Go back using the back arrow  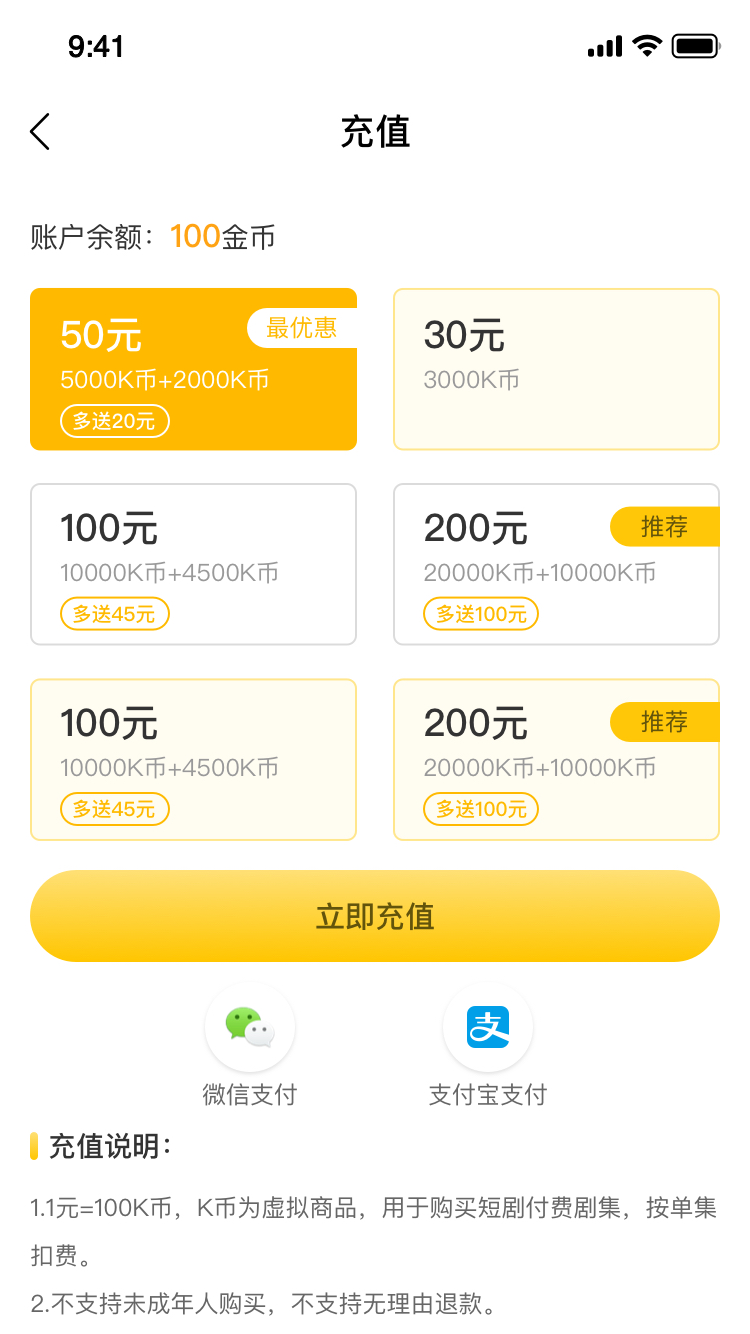(40, 132)
